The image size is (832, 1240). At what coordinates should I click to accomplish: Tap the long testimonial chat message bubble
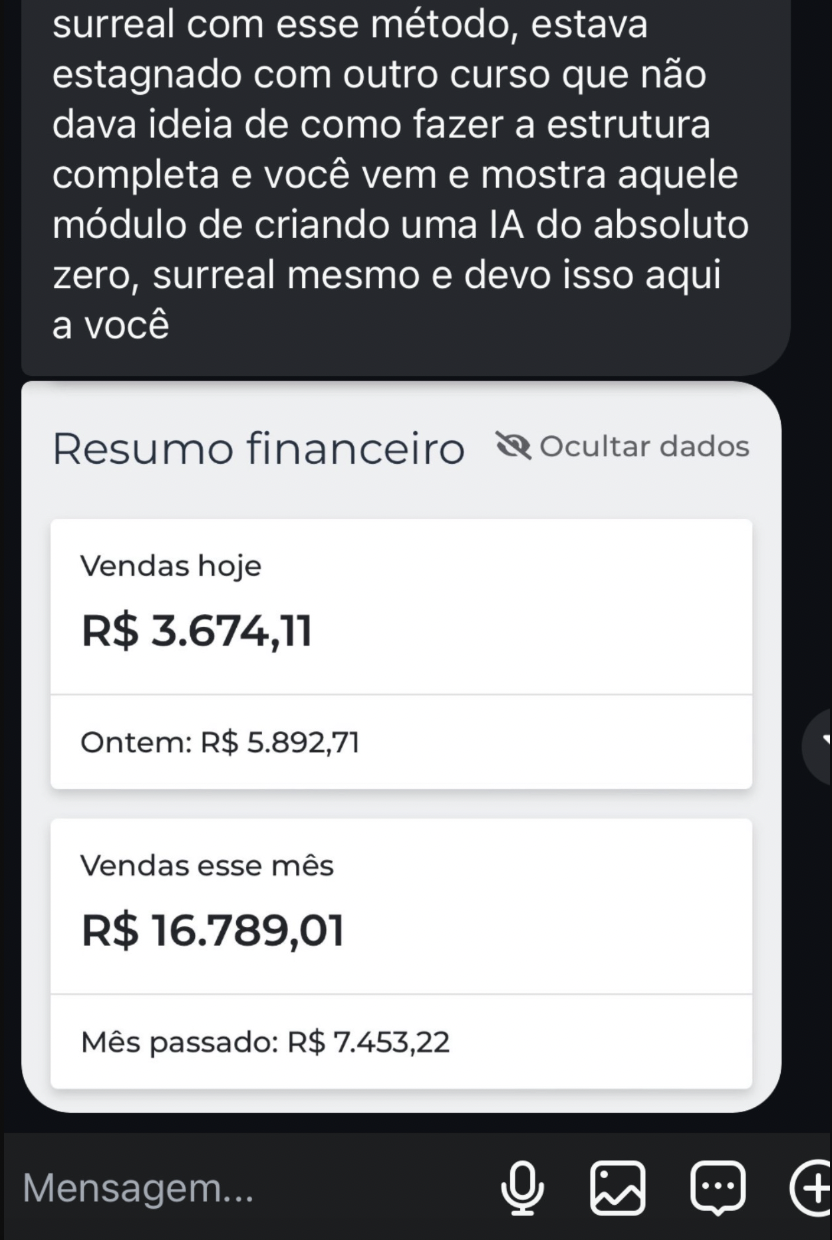(400, 170)
